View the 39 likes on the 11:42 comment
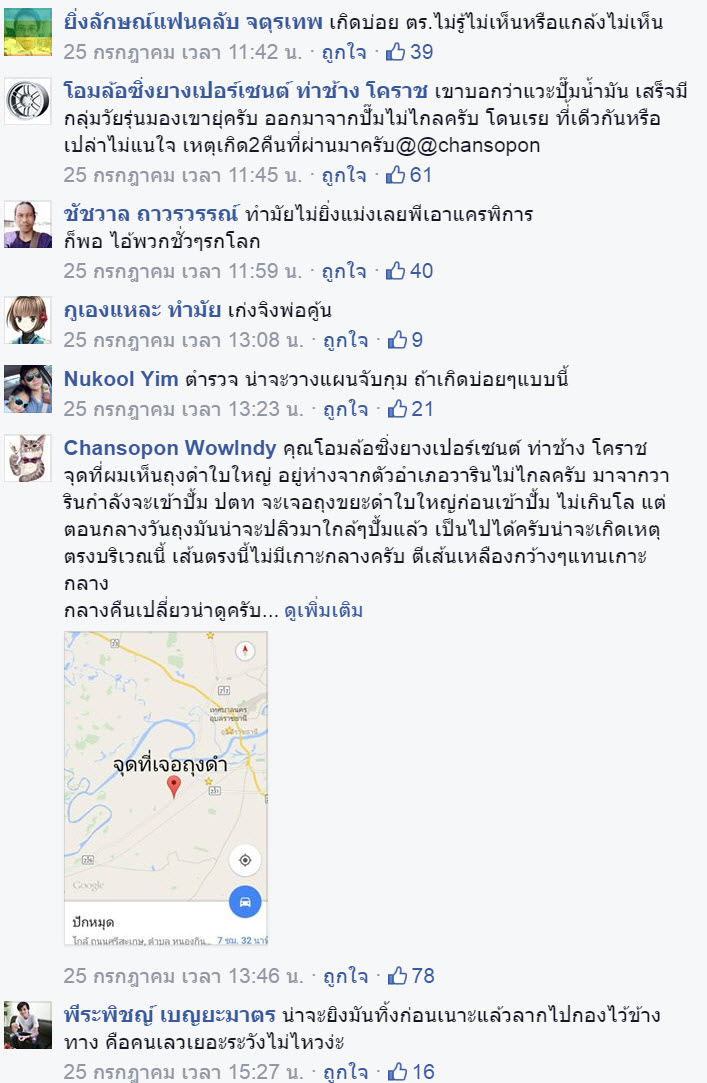 click(x=410, y=51)
